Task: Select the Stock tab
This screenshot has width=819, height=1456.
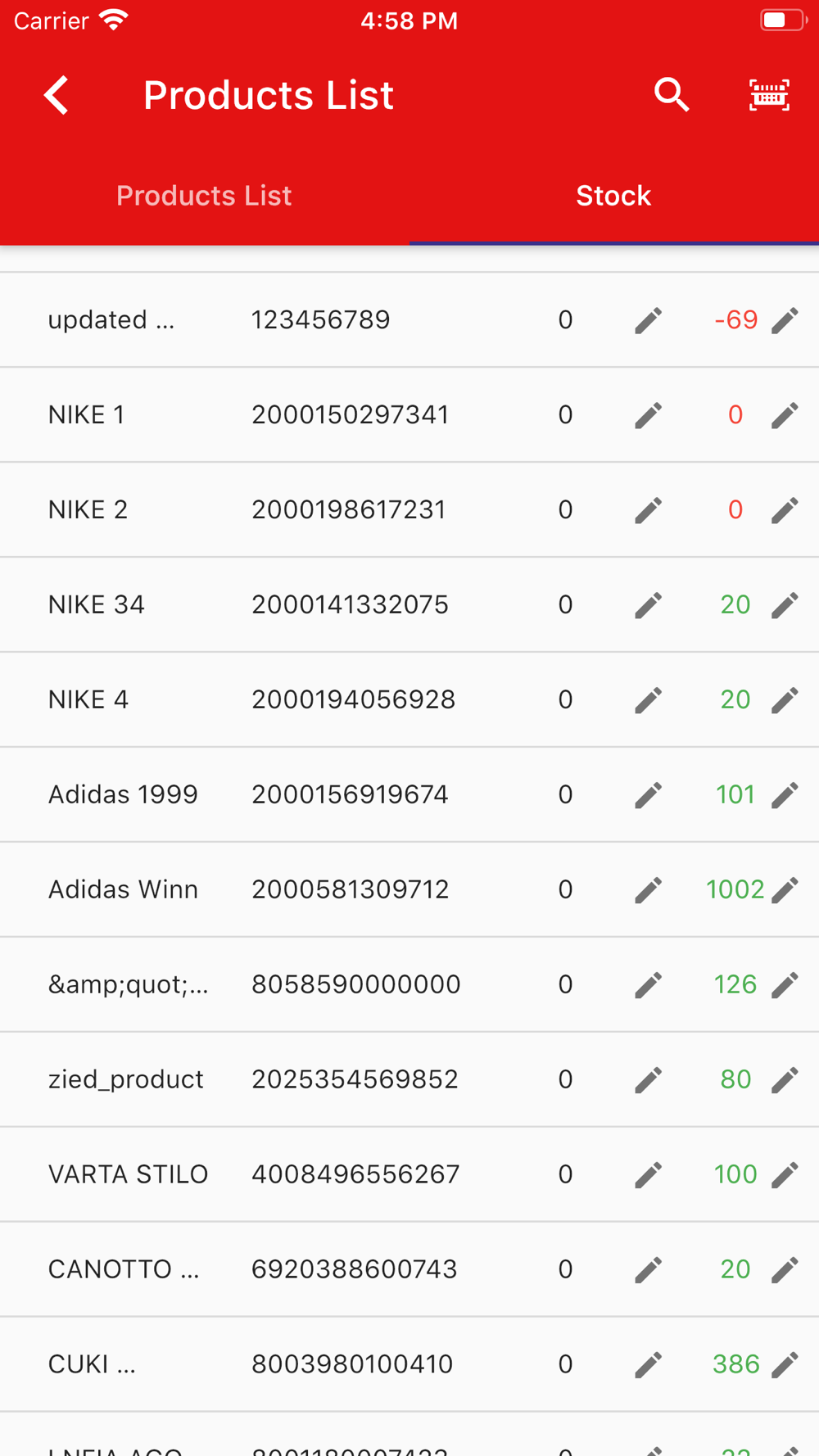Action: pyautogui.click(x=613, y=196)
